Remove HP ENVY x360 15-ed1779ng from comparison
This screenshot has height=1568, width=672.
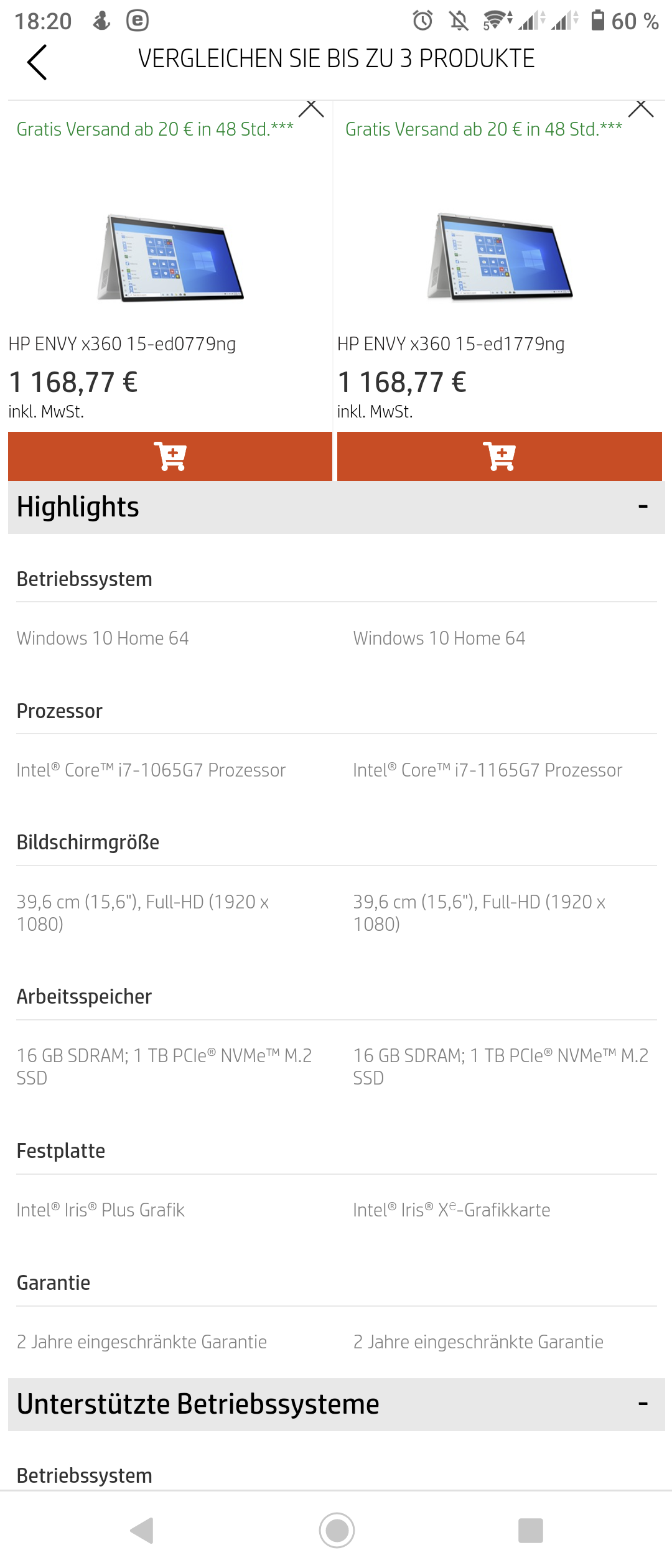pyautogui.click(x=640, y=109)
